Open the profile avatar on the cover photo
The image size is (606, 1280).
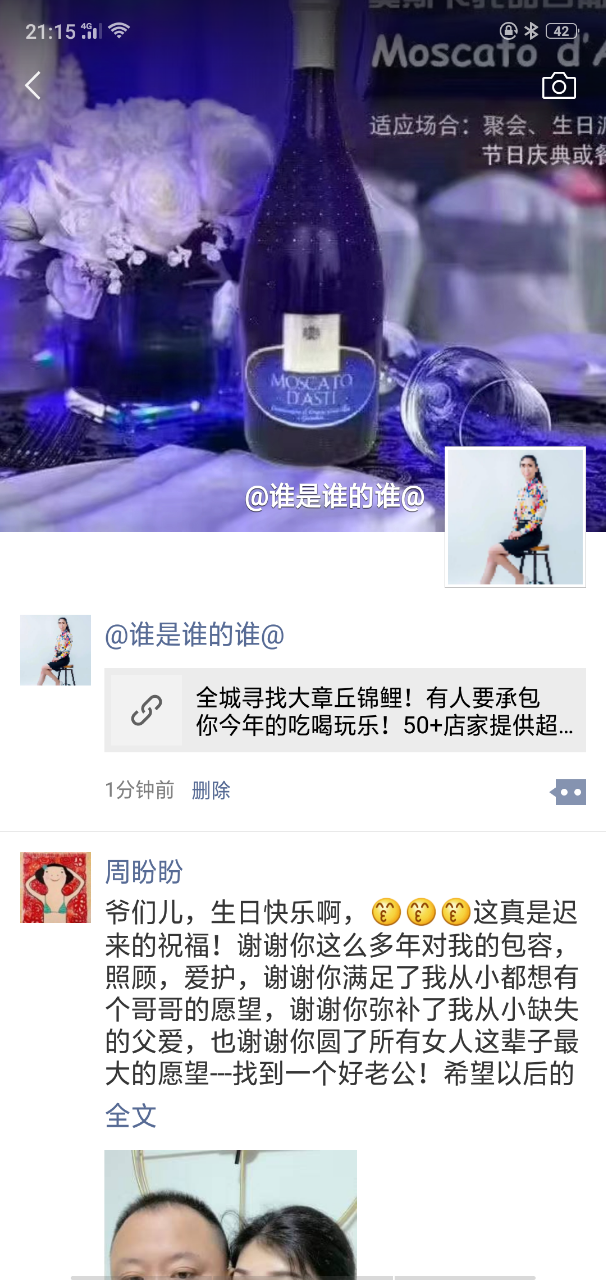515,516
